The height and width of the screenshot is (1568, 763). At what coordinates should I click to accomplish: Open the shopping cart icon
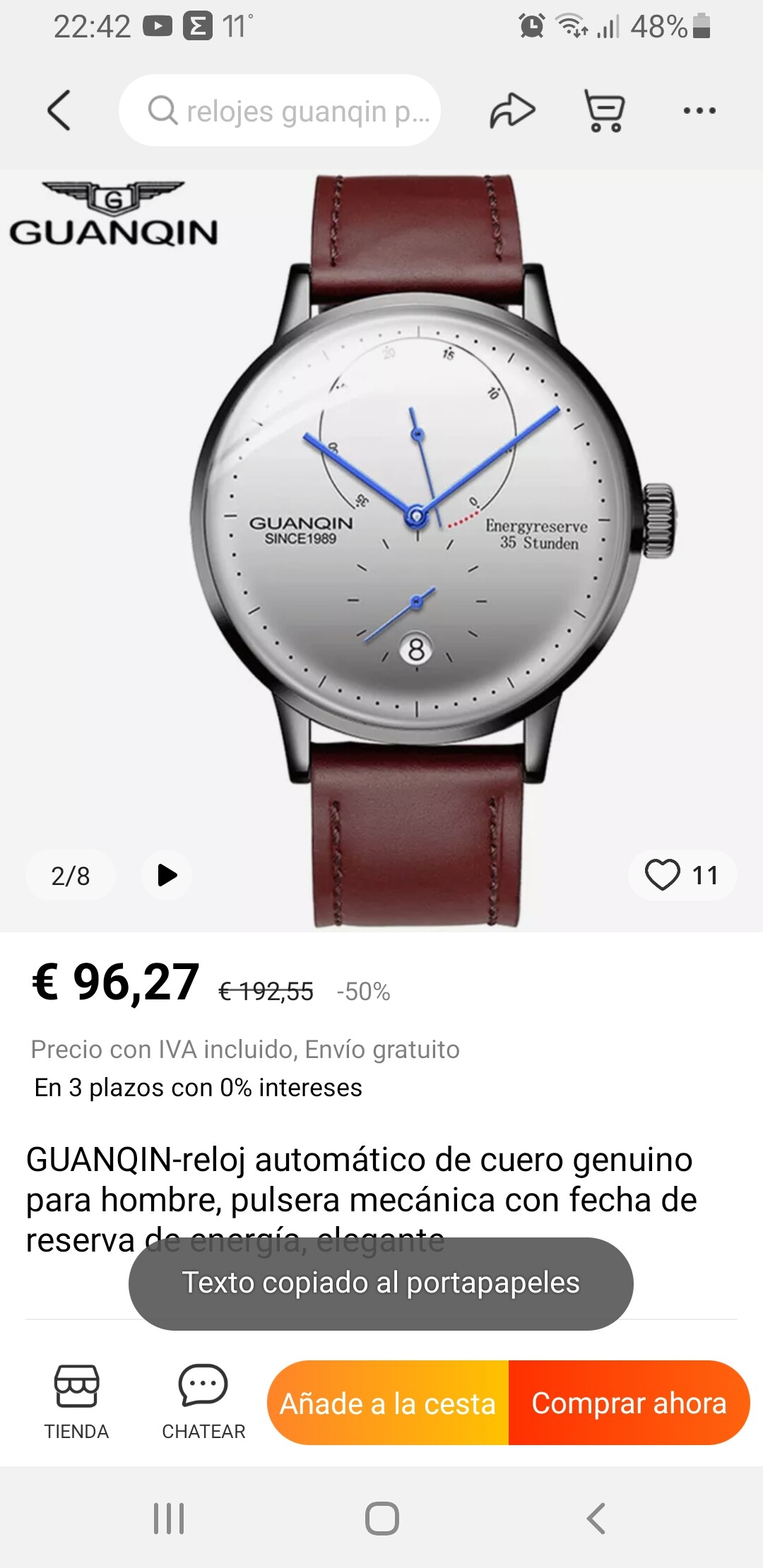605,110
